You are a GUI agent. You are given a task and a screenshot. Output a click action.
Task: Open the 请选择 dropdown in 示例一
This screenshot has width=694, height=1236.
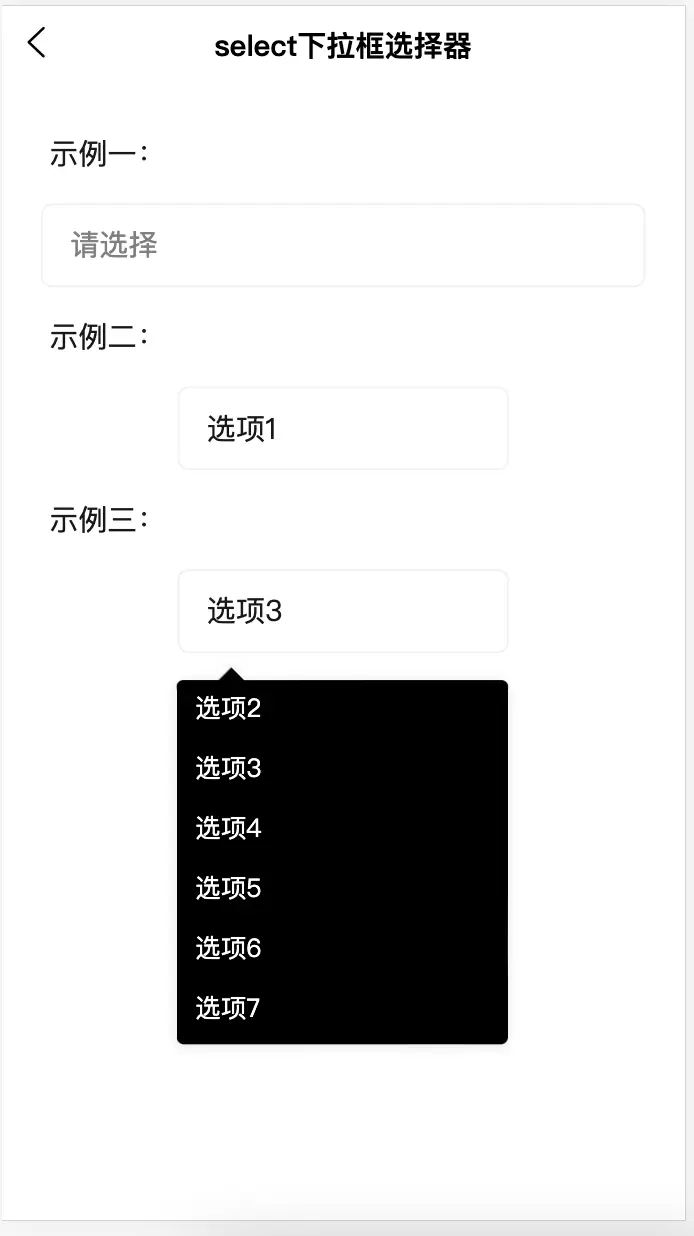(343, 245)
